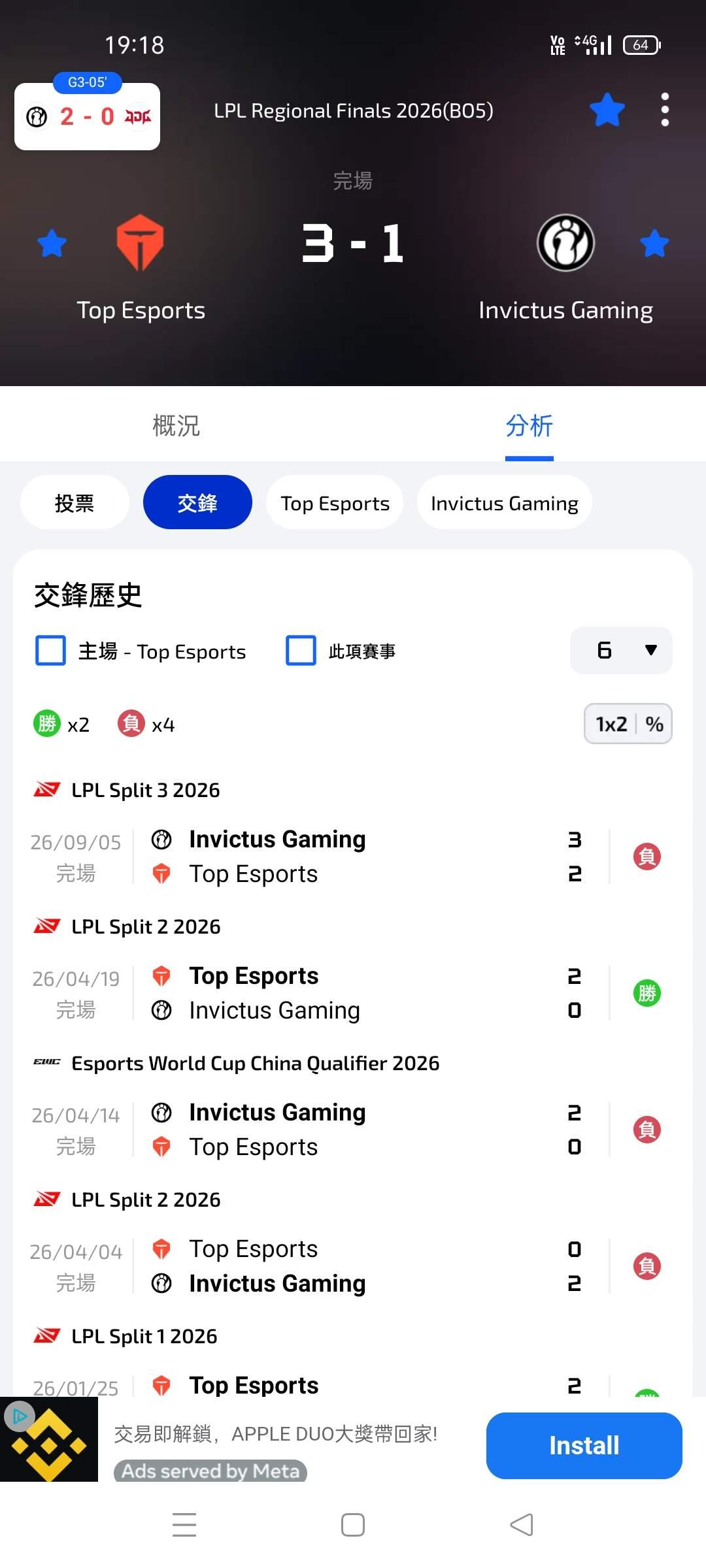Viewport: 706px width, 1568px height.
Task: Tap the favorite star beside Top Esports
Action: tap(52, 244)
